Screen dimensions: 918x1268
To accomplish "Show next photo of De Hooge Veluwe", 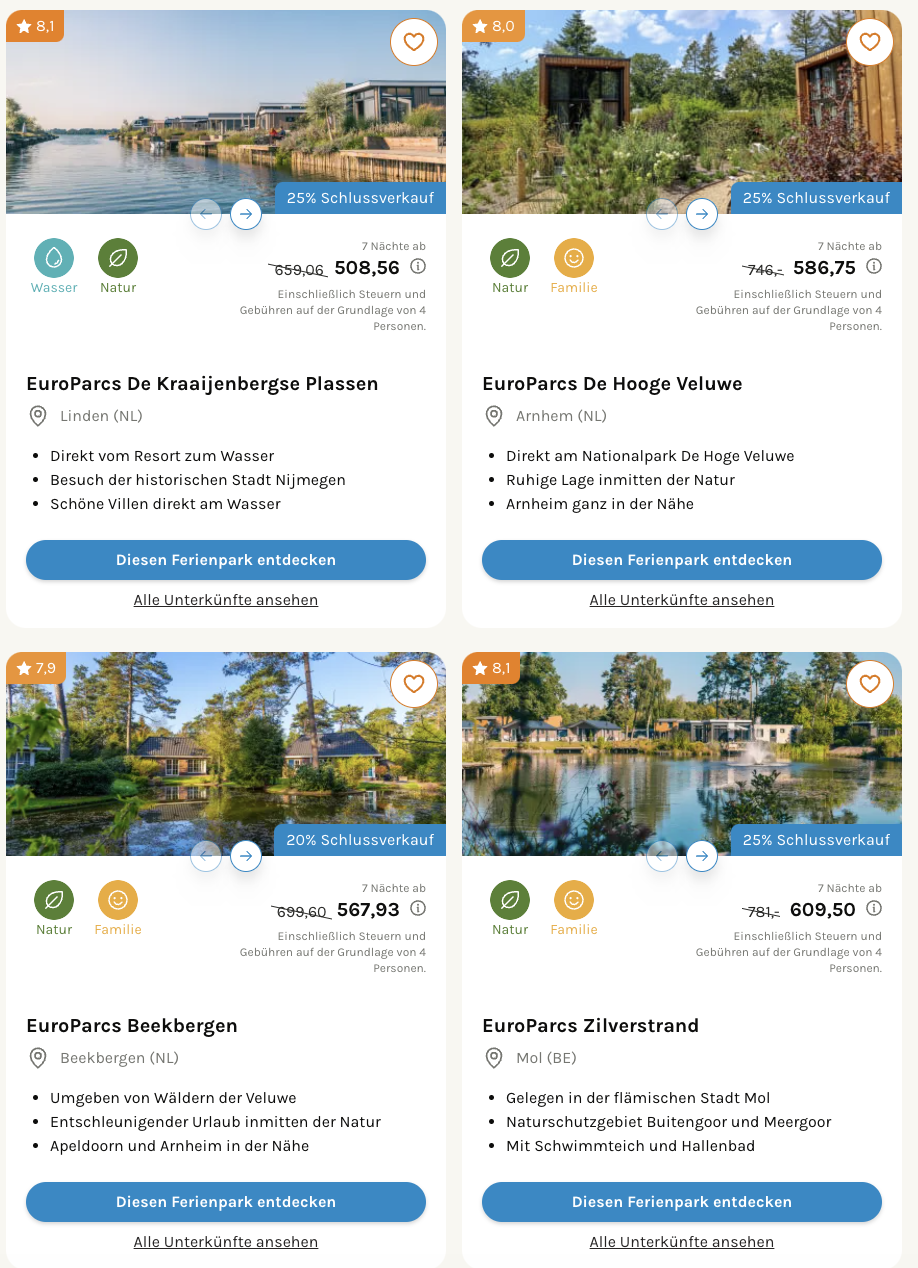I will click(702, 214).
